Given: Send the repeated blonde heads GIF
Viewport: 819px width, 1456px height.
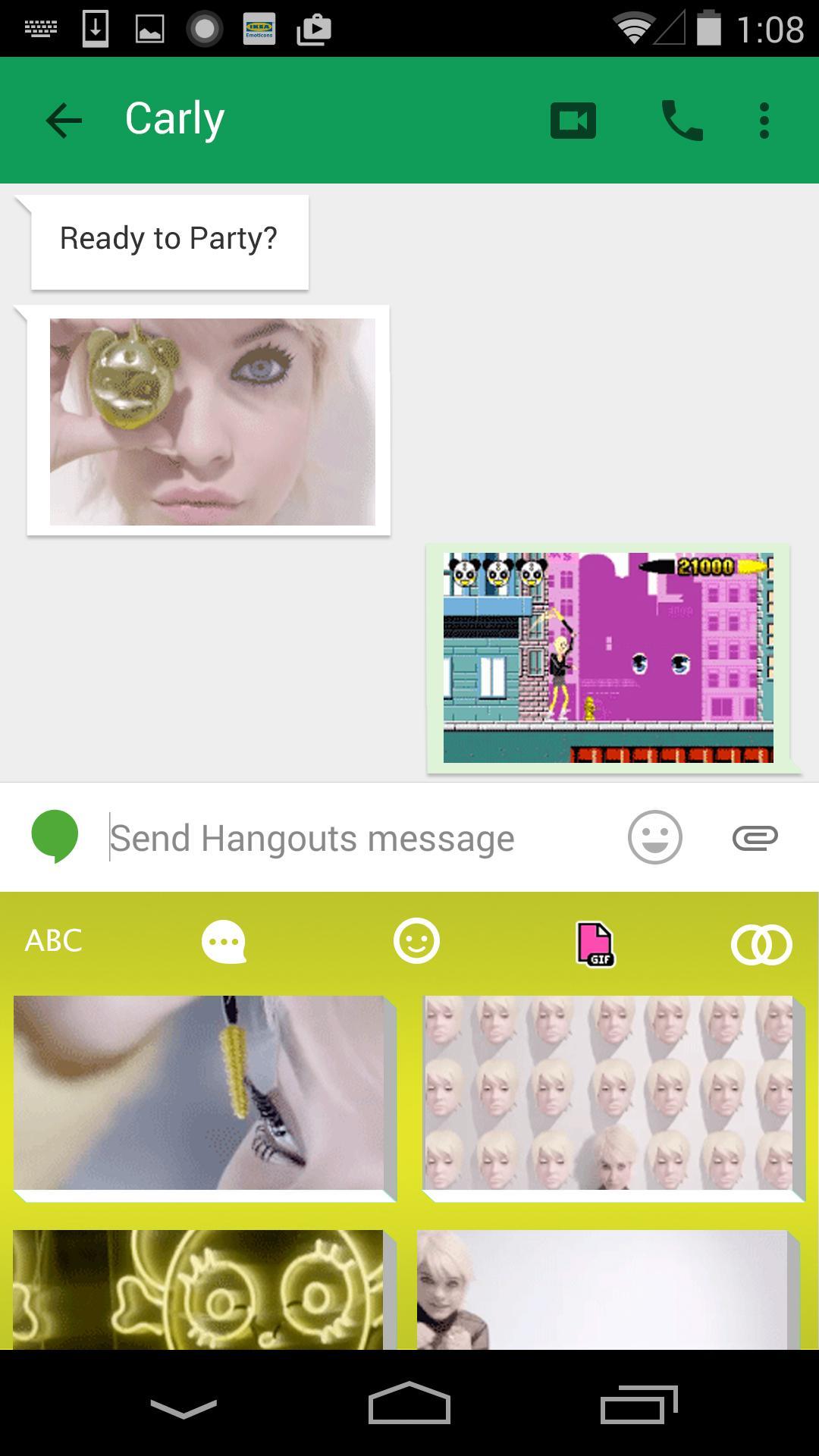Looking at the screenshot, I should [607, 1094].
